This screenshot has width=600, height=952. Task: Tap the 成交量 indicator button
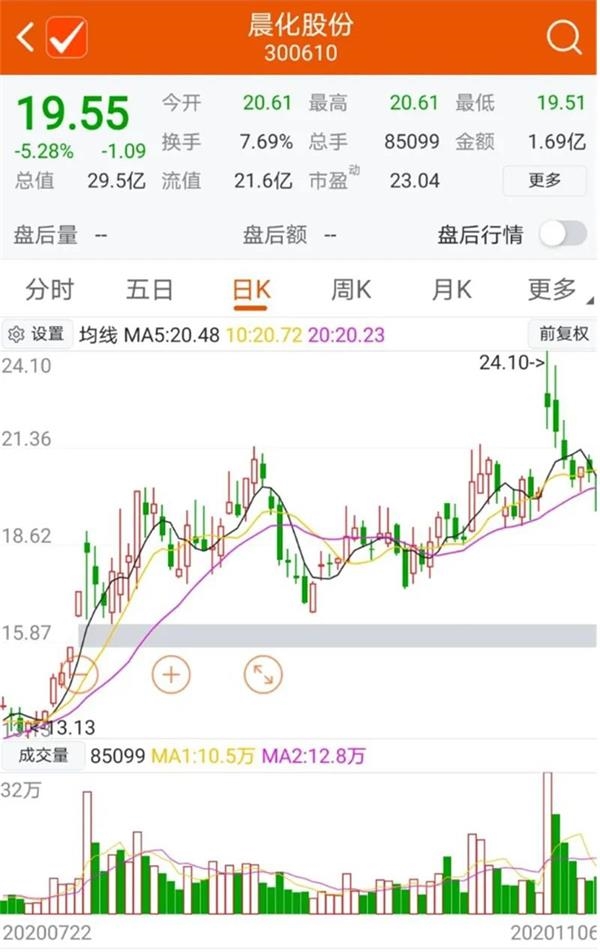(42, 756)
